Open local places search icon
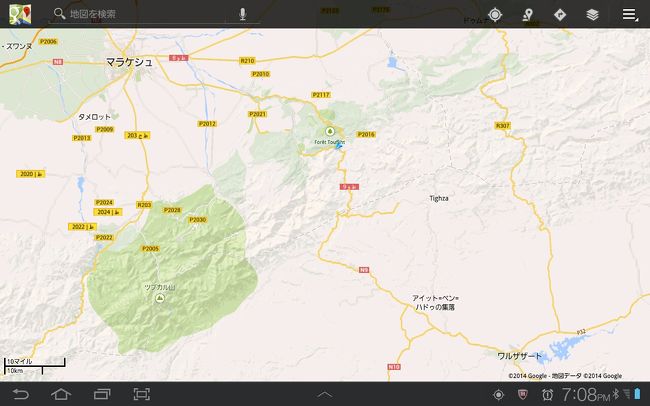The width and height of the screenshot is (650, 406). coord(527,14)
